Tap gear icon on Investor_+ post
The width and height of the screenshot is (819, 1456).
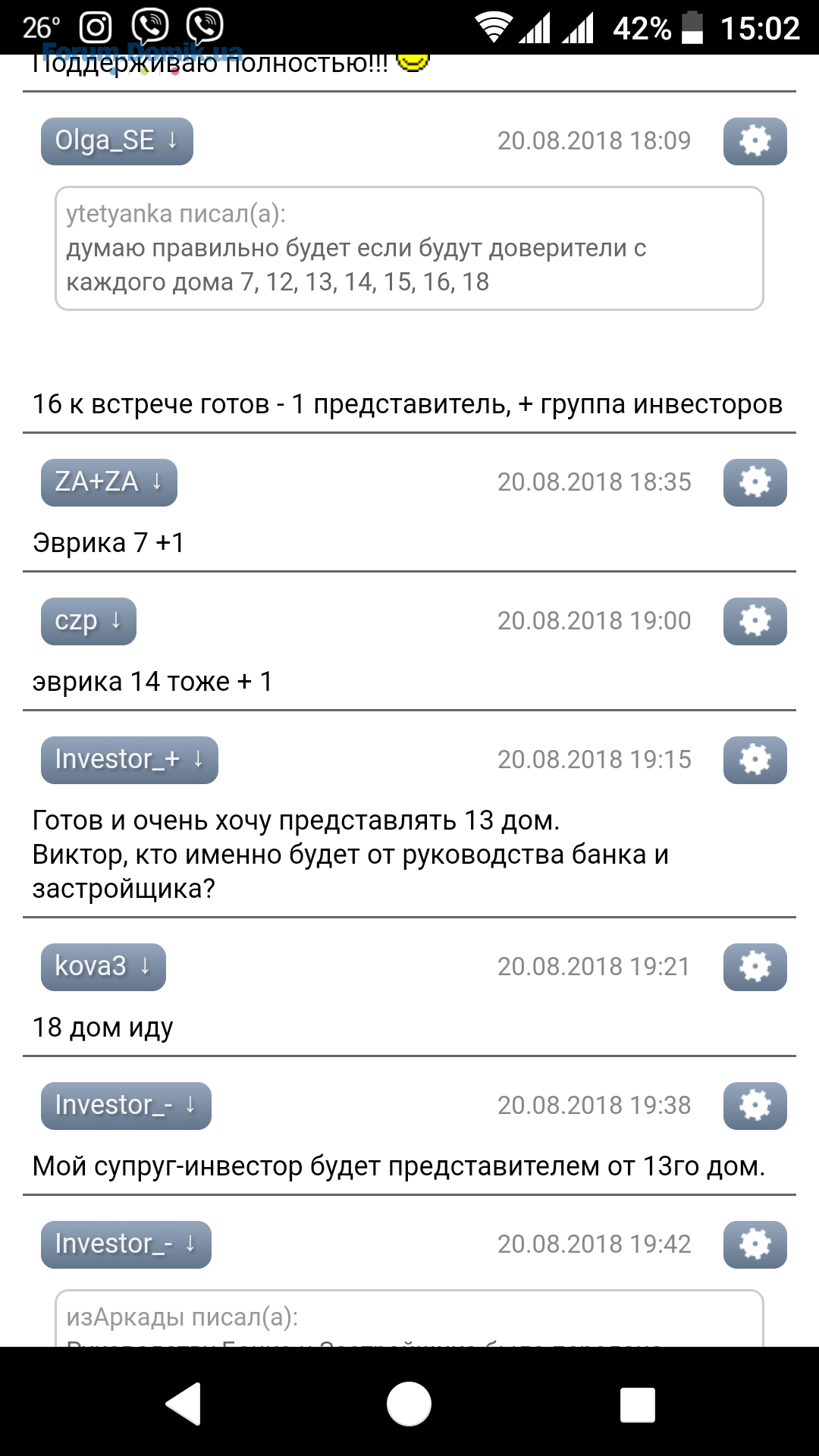755,760
